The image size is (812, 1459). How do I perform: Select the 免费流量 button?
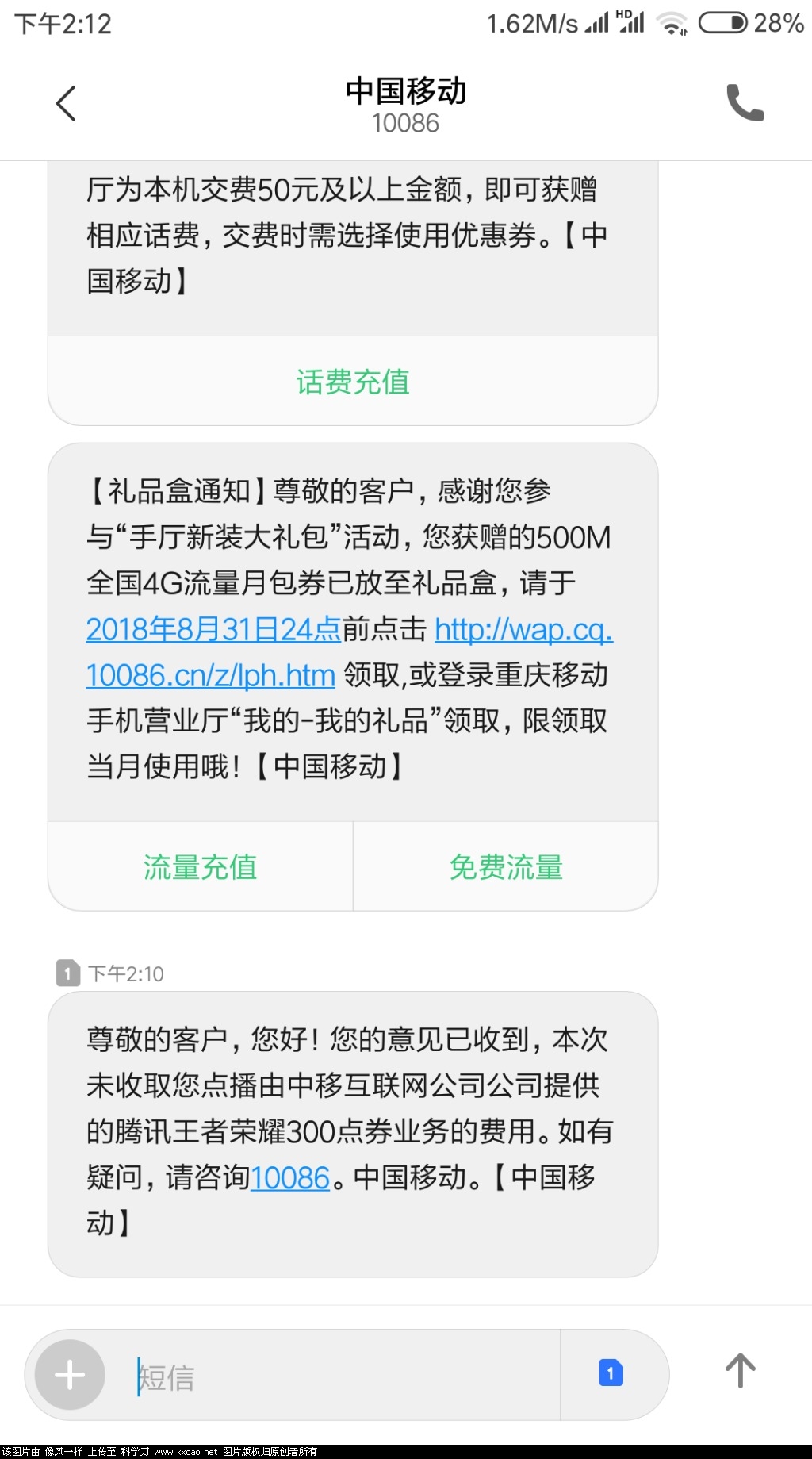506,867
